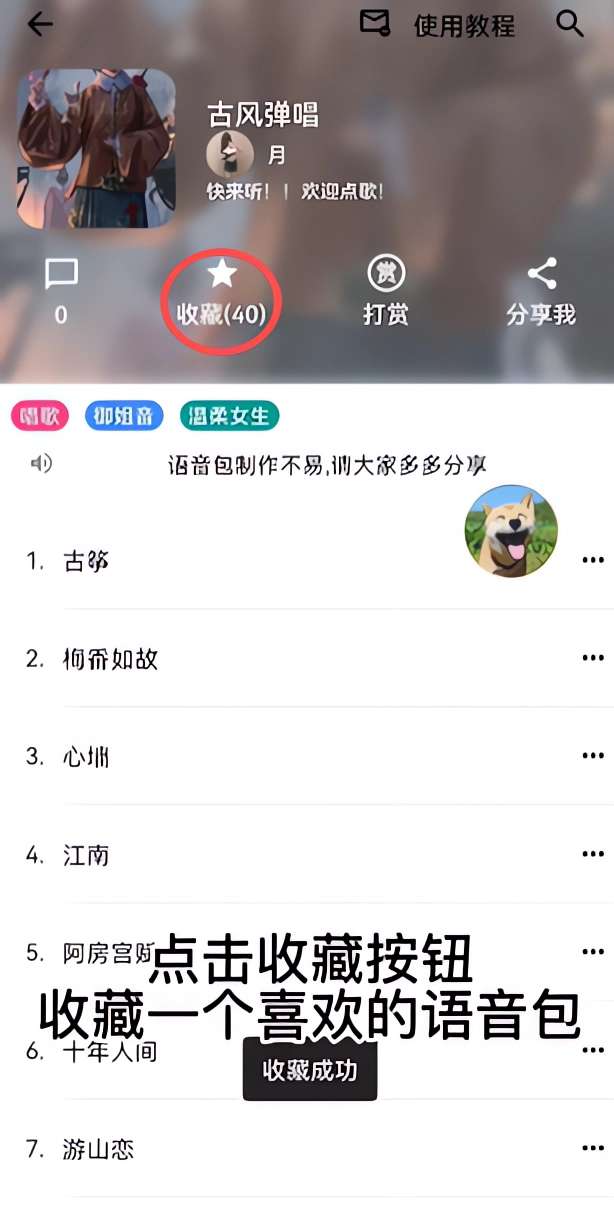This screenshot has height=1228, width=614.
Task: Play voice item 2 桐乔如故
Action: tap(110, 659)
